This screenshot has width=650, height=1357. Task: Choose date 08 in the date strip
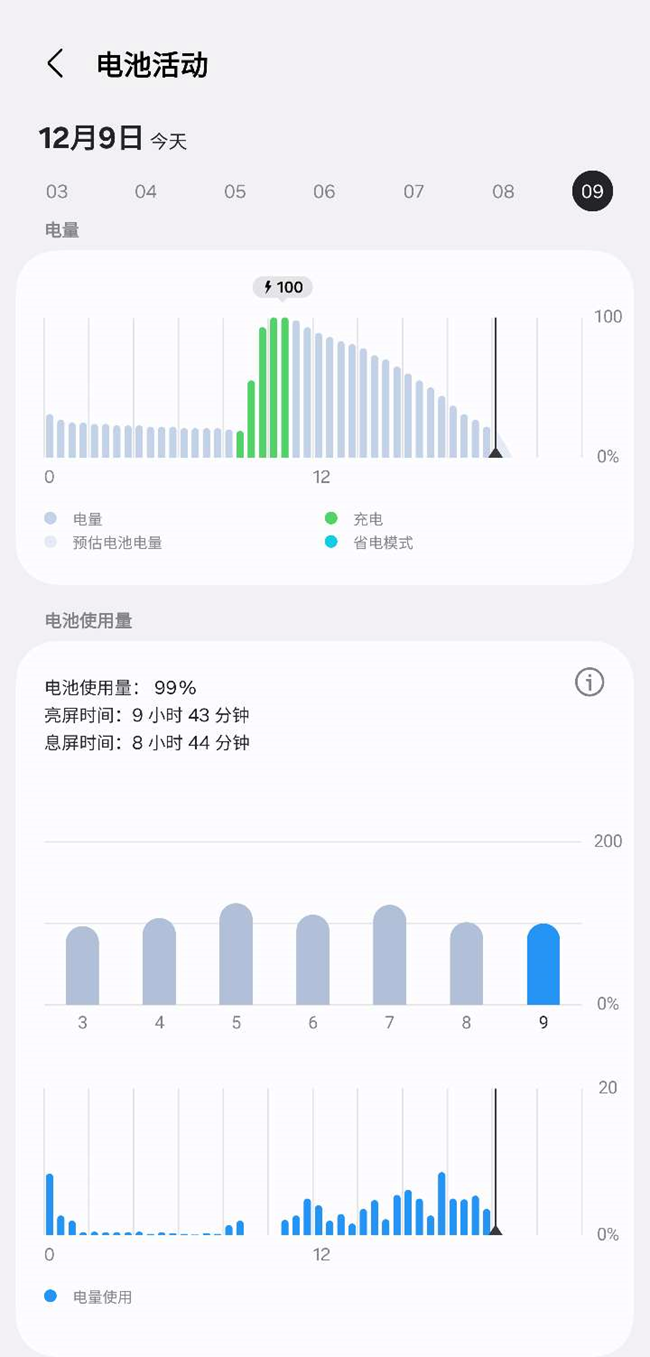pos(503,191)
